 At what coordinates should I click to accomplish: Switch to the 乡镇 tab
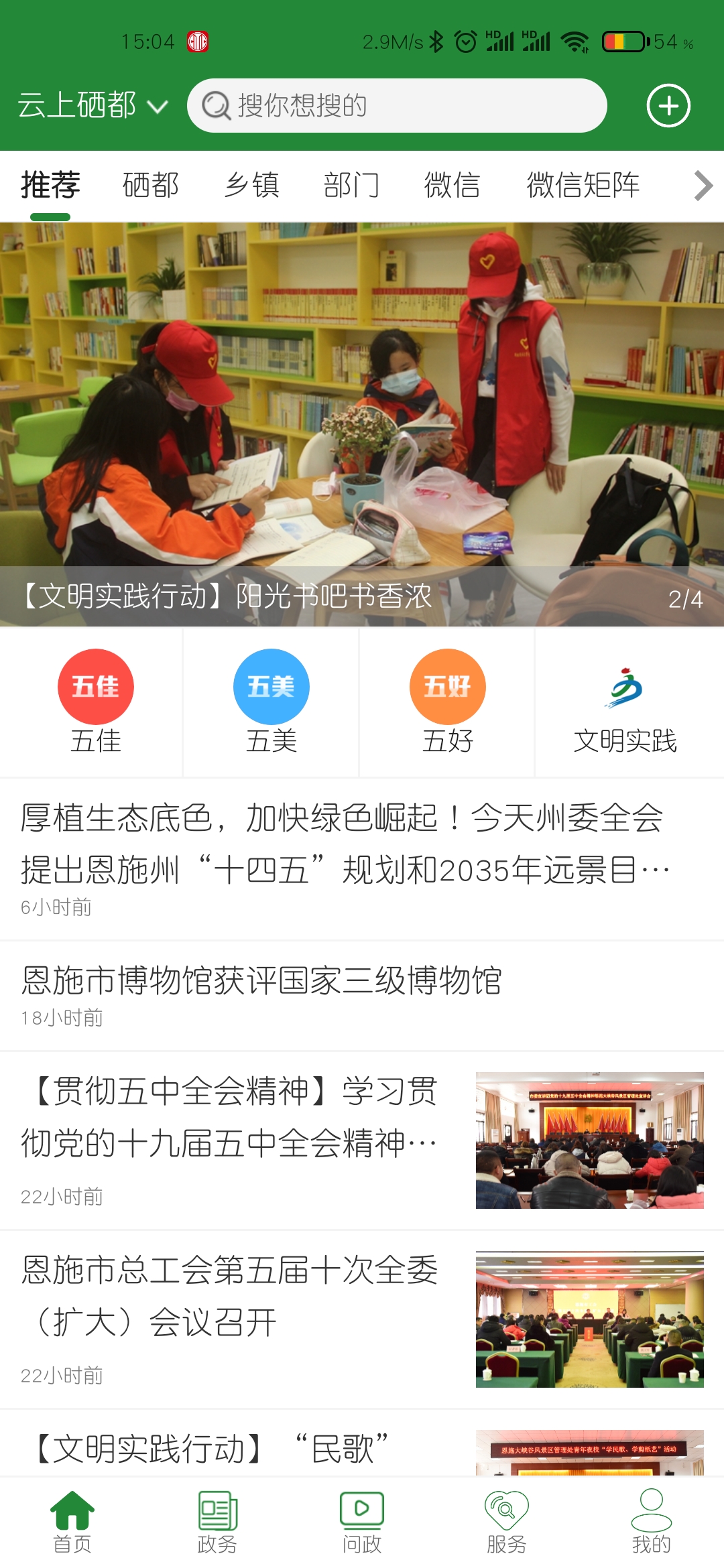click(251, 185)
